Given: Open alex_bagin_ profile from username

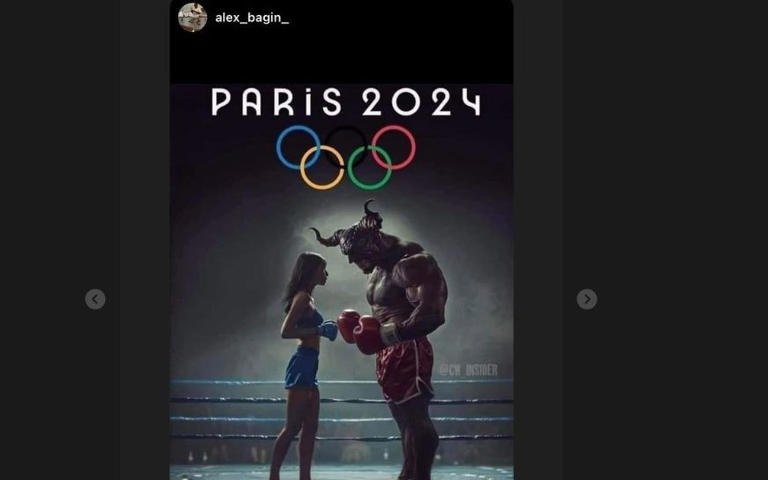Looking at the screenshot, I should pos(252,18).
